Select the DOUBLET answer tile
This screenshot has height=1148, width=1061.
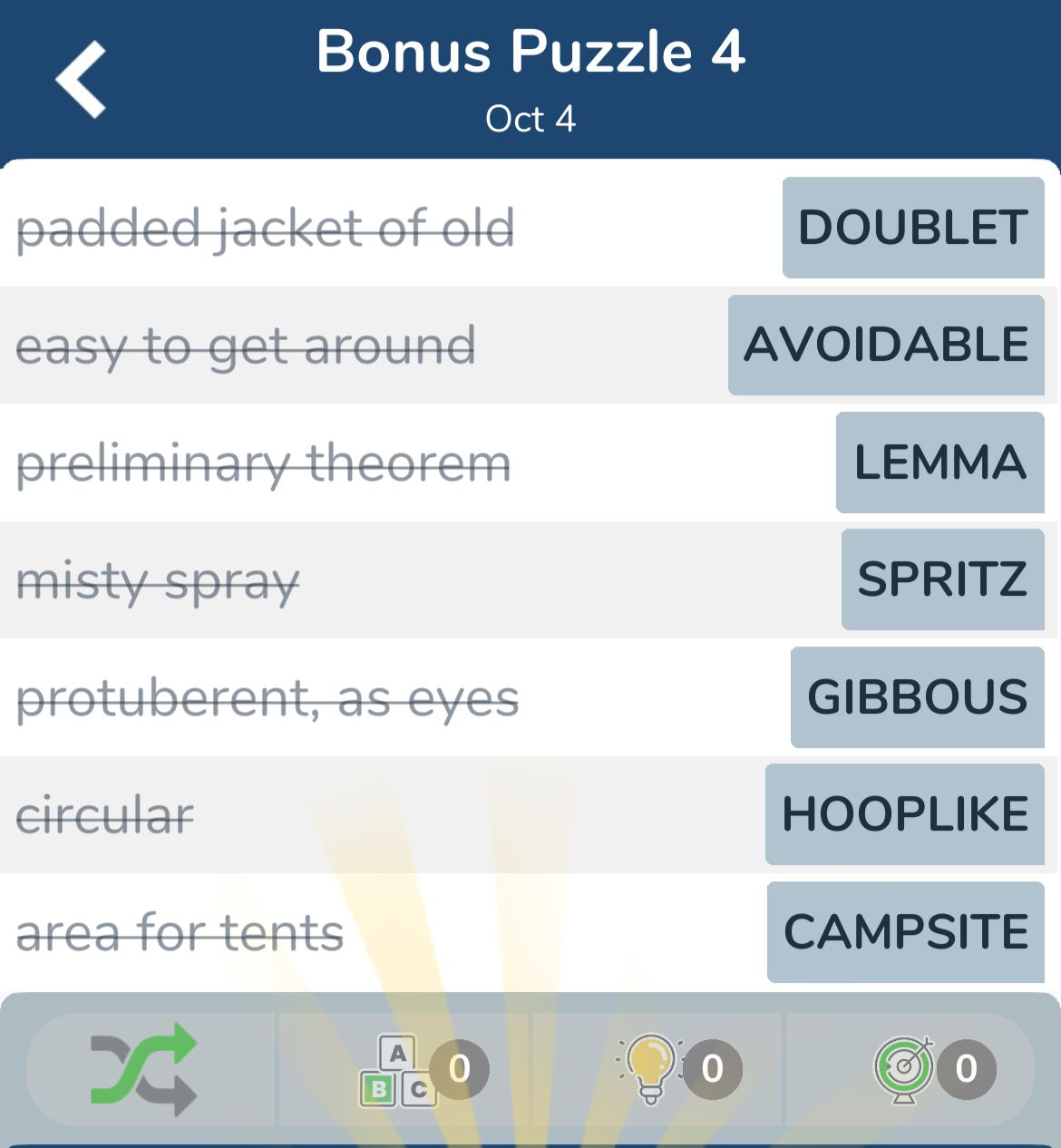pos(913,228)
